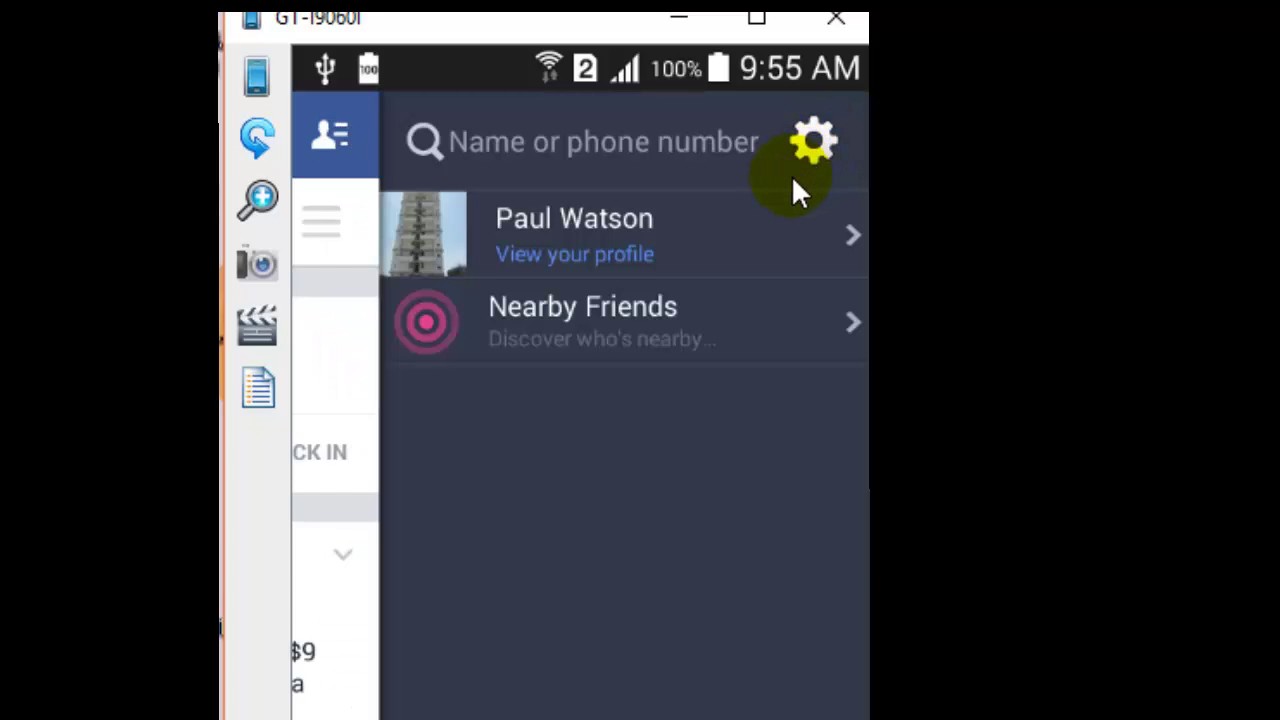
Task: Open the document tool in sidebar
Action: coord(258,388)
